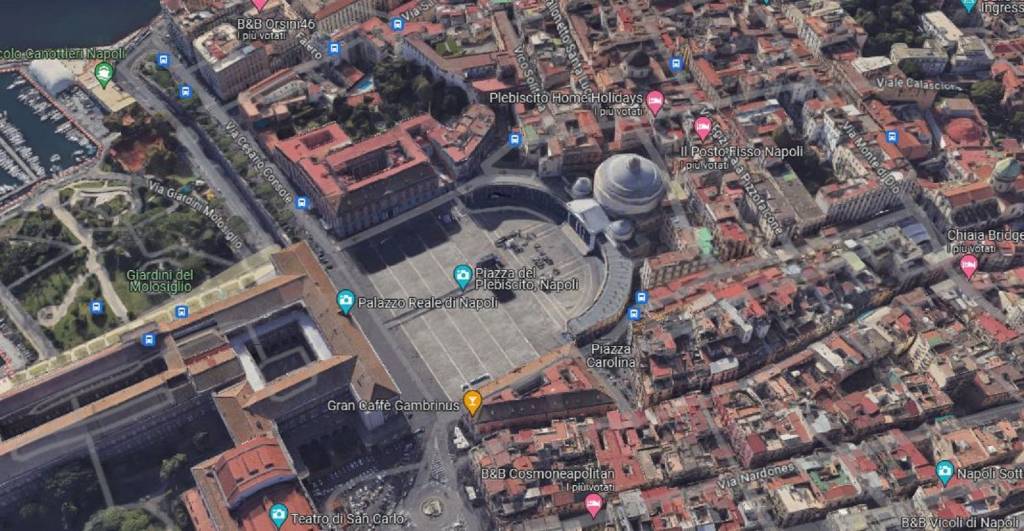View B&B Cosmoneapolitan hotel marker
The image size is (1024, 531).
594,504
